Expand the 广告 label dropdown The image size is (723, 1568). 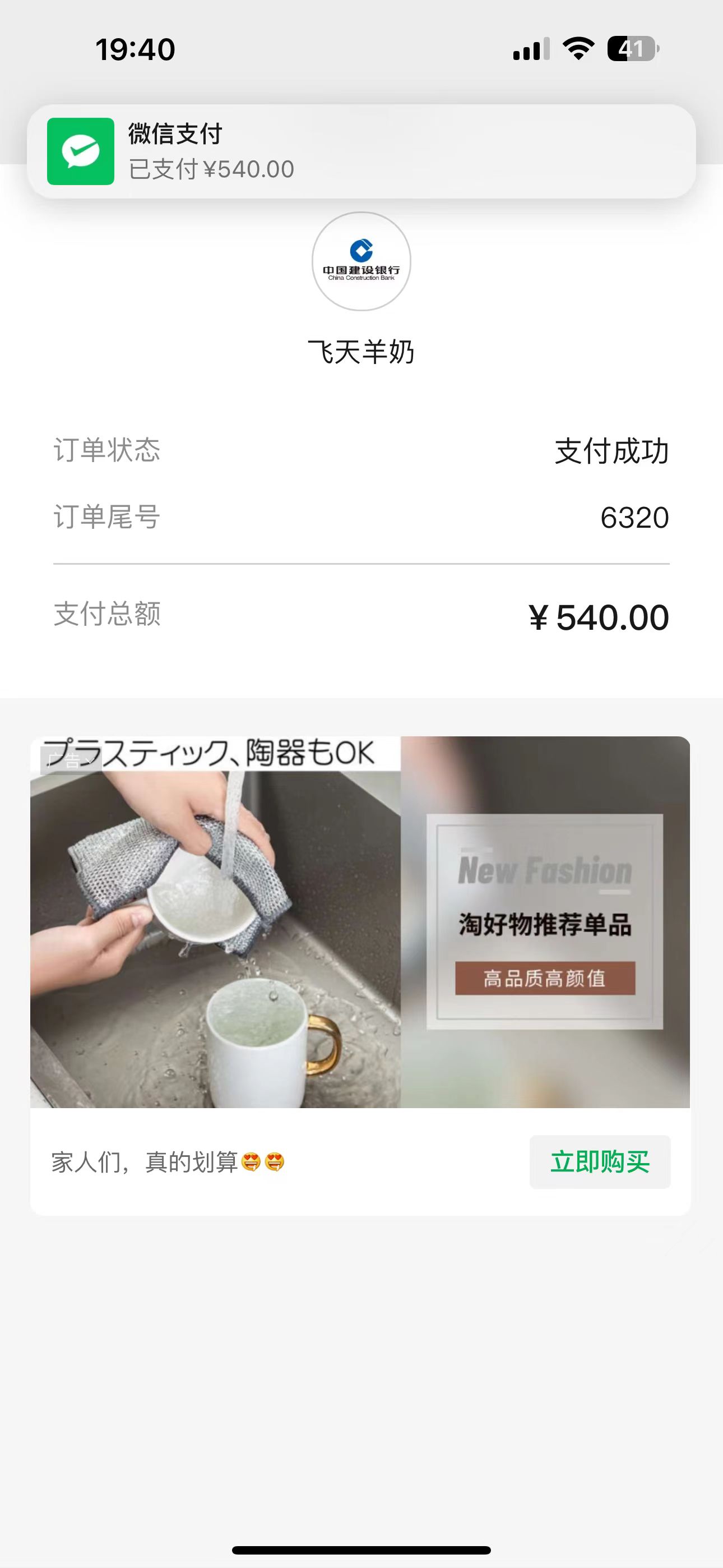71,760
